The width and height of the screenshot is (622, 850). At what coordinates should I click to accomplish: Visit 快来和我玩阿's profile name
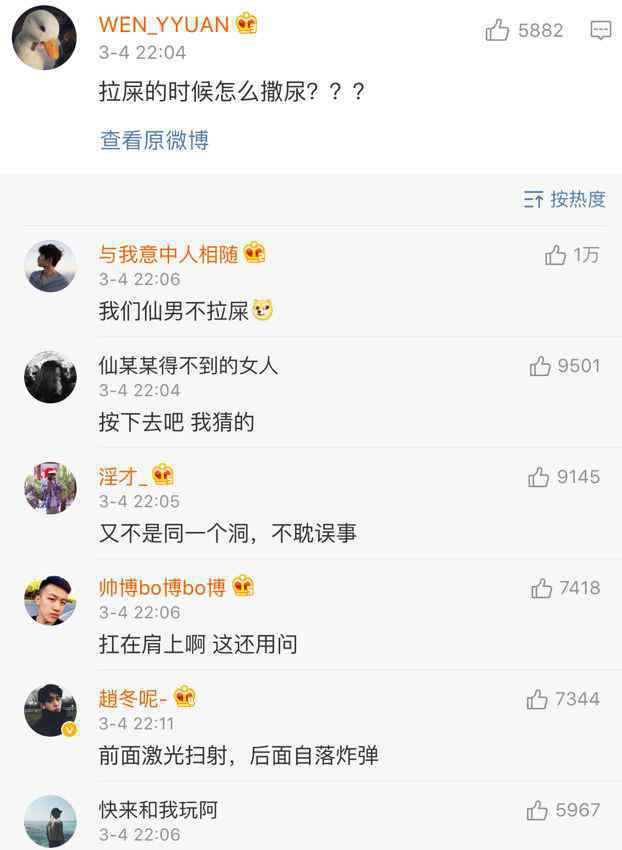click(x=157, y=809)
